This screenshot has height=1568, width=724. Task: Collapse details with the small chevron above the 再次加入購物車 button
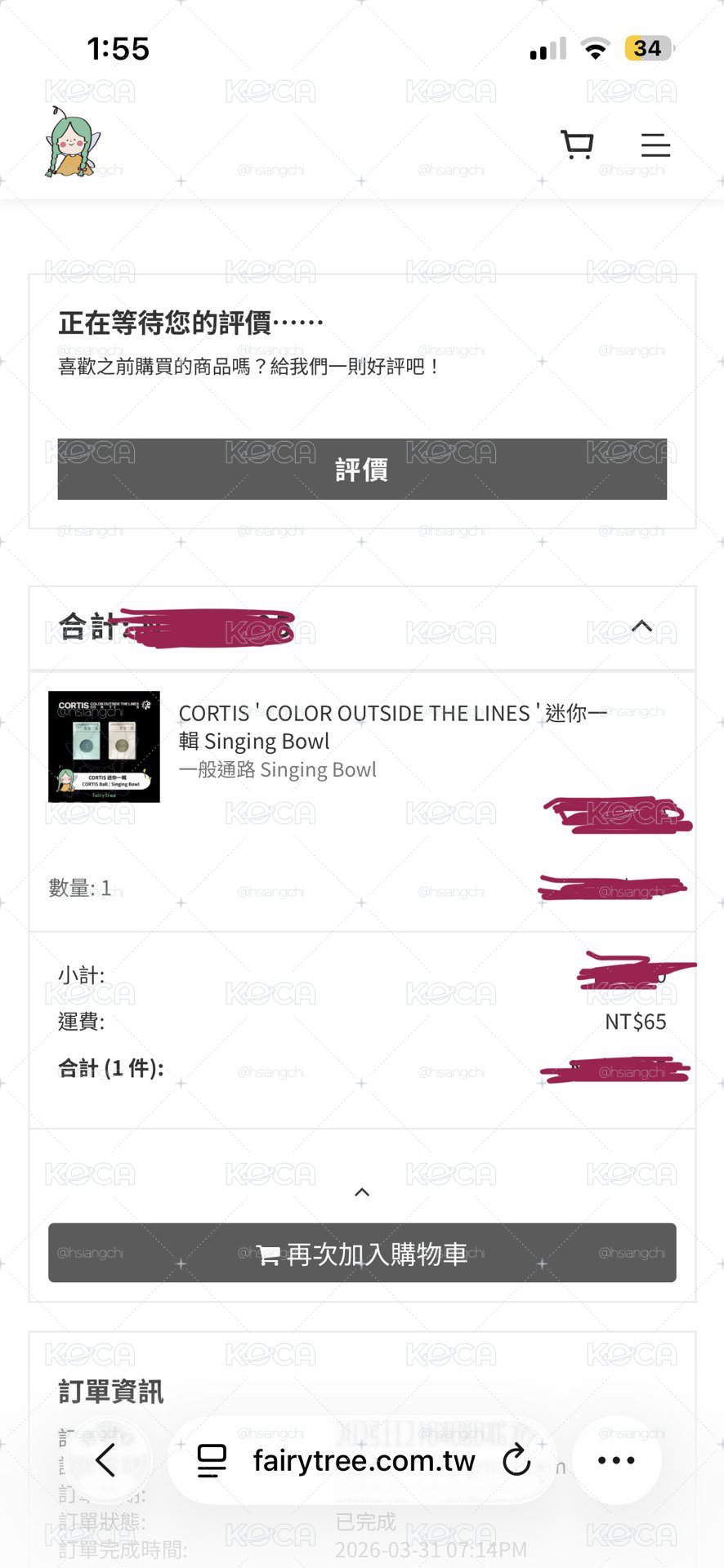[x=362, y=1192]
